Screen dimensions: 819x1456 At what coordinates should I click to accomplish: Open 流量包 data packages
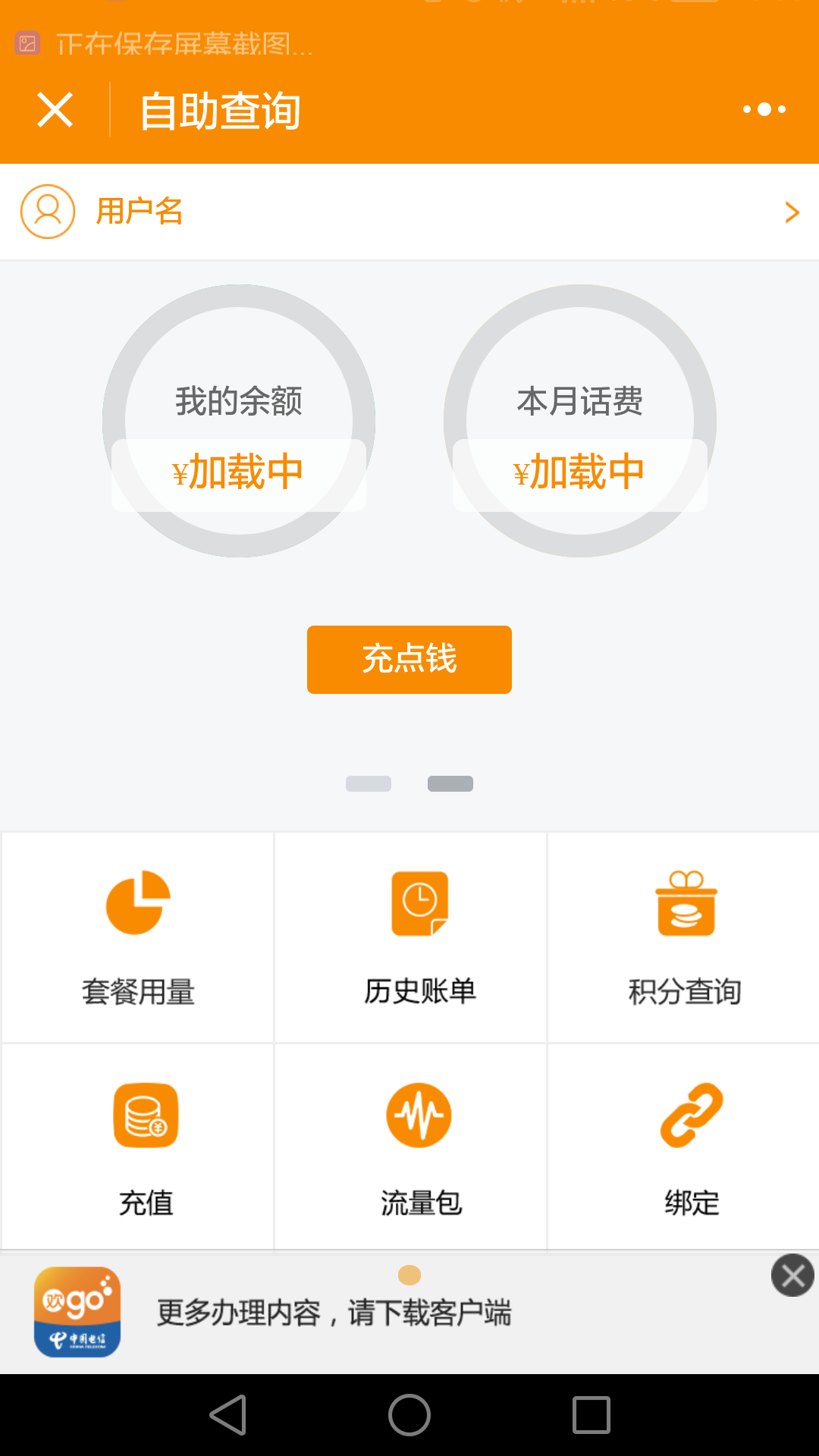(x=410, y=1147)
